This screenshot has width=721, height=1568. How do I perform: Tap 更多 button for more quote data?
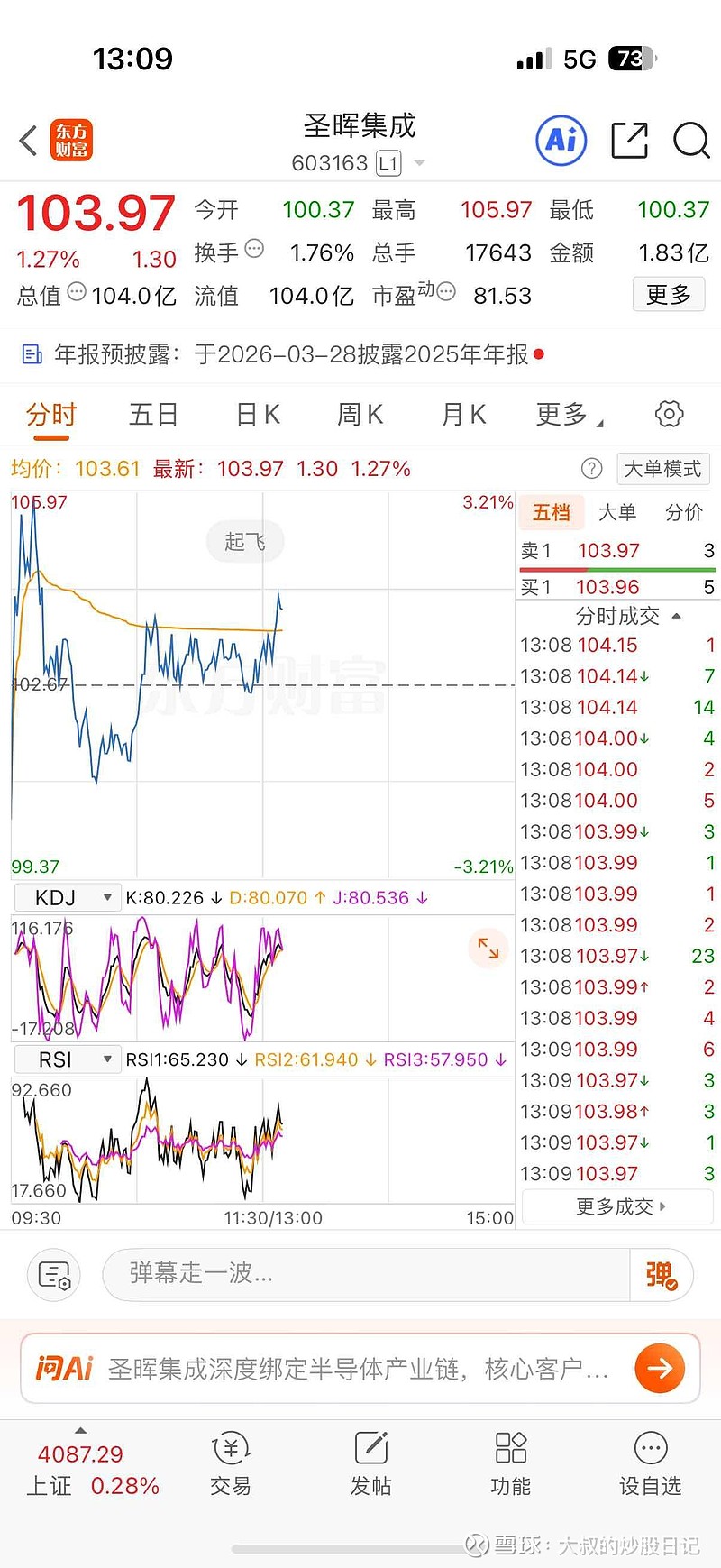[x=669, y=295]
